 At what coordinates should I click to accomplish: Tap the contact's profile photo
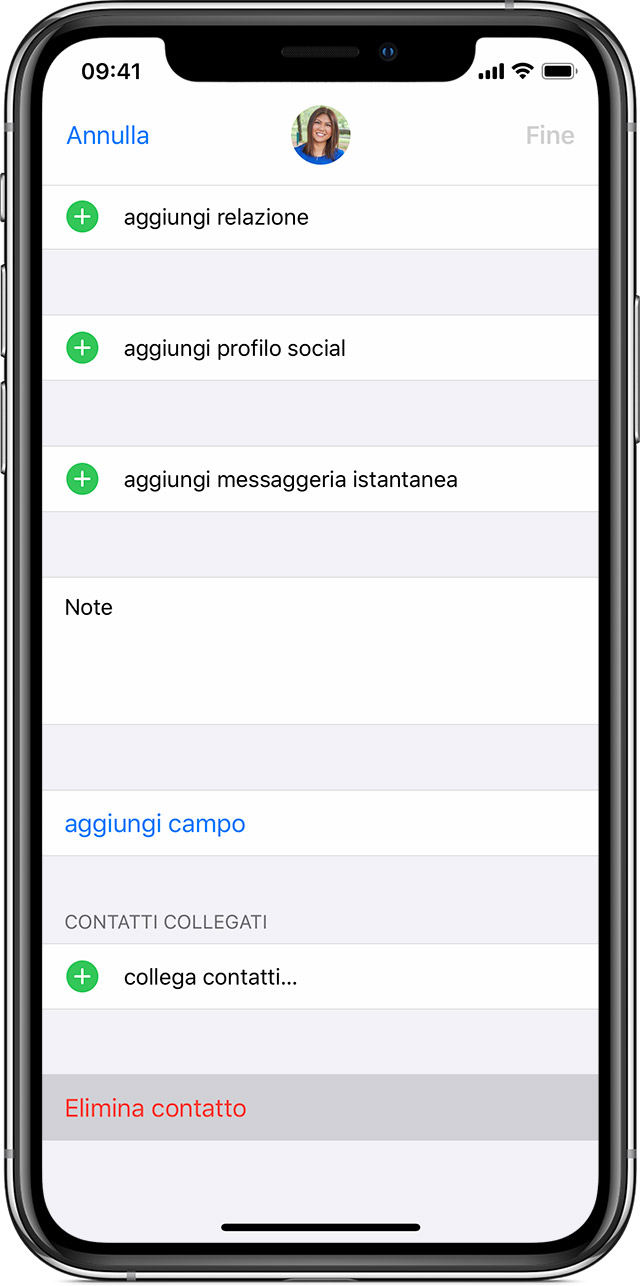320,135
